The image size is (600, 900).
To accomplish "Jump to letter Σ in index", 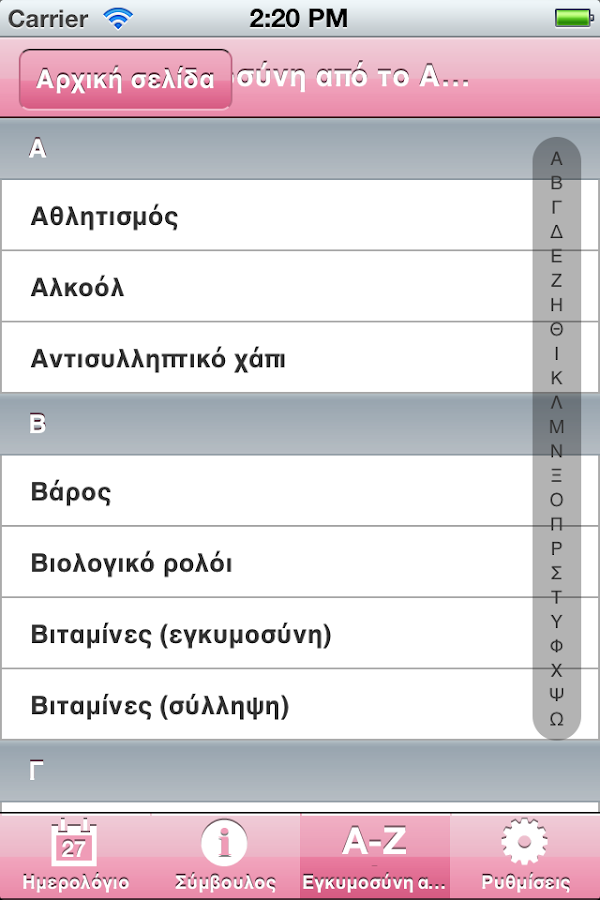I will [557, 572].
